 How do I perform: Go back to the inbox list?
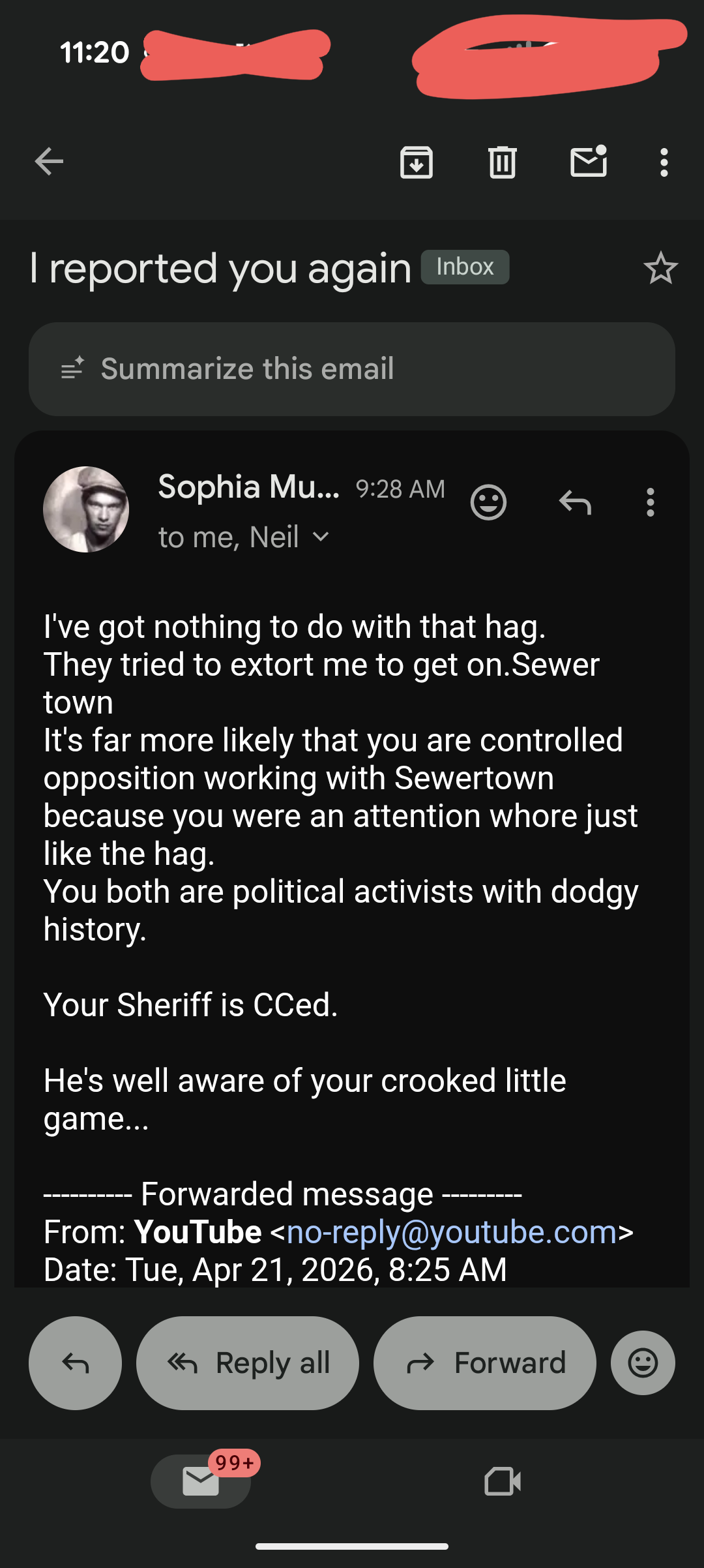point(49,162)
